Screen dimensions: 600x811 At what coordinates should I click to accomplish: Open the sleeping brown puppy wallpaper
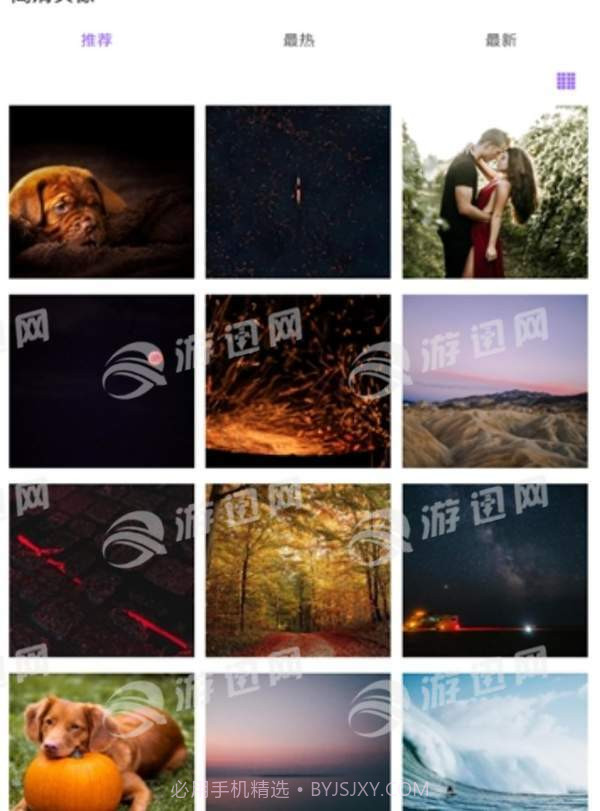(x=102, y=192)
